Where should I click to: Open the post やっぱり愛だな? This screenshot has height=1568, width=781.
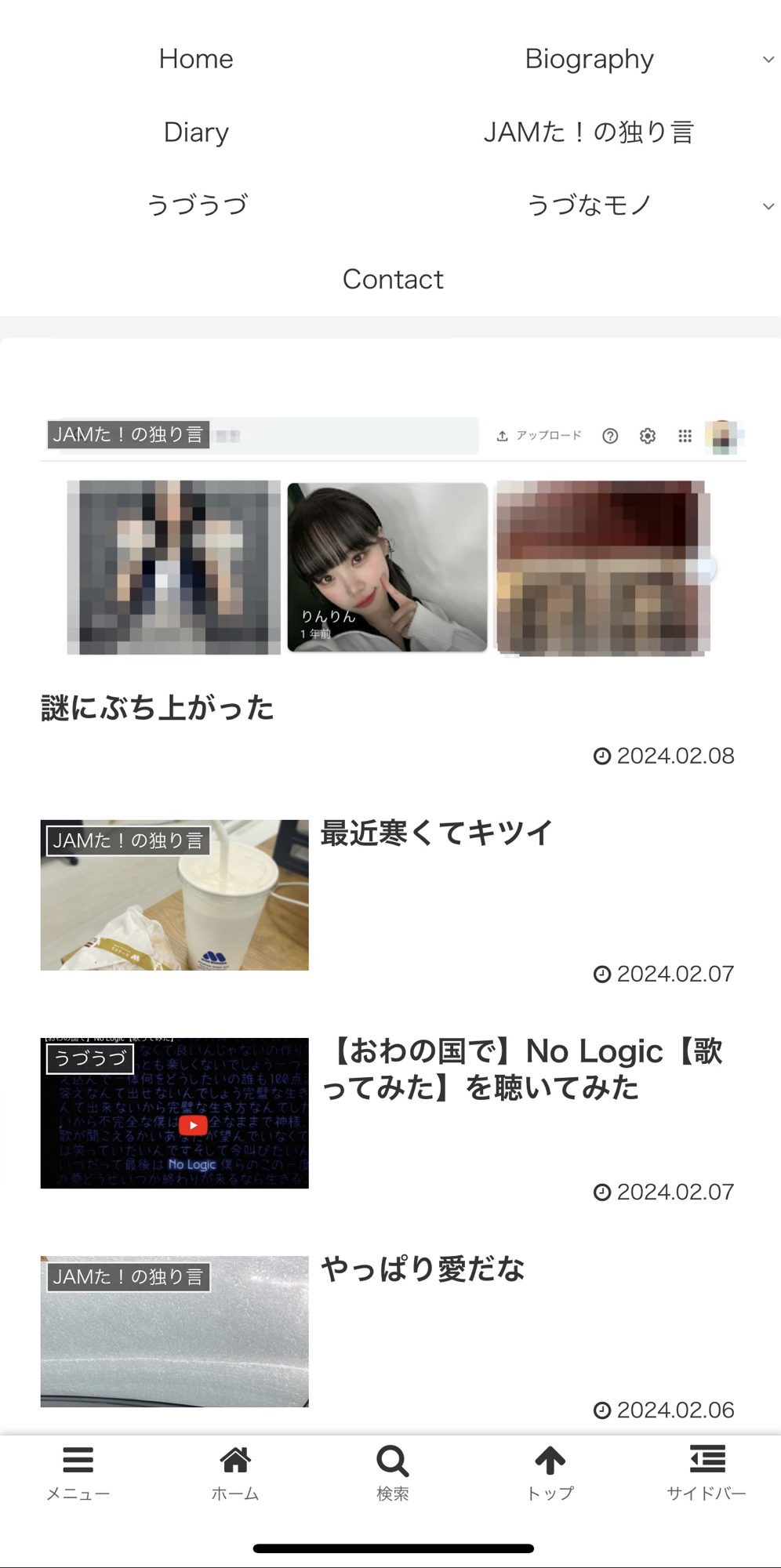tap(423, 1269)
